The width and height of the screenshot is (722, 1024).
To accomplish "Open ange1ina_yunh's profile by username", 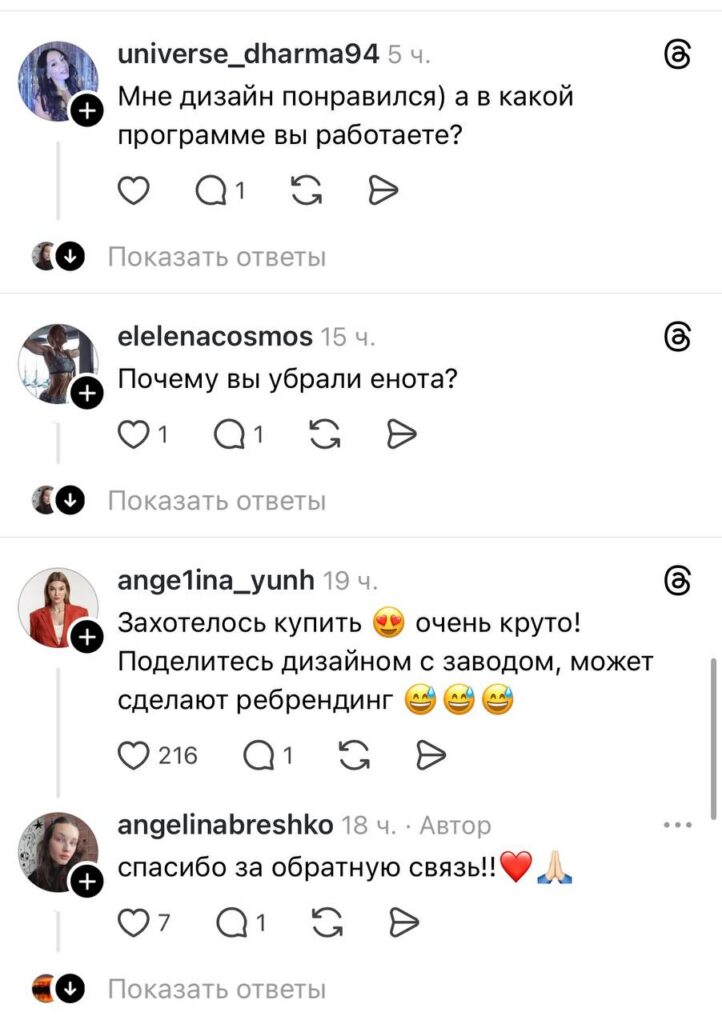I will click(217, 580).
